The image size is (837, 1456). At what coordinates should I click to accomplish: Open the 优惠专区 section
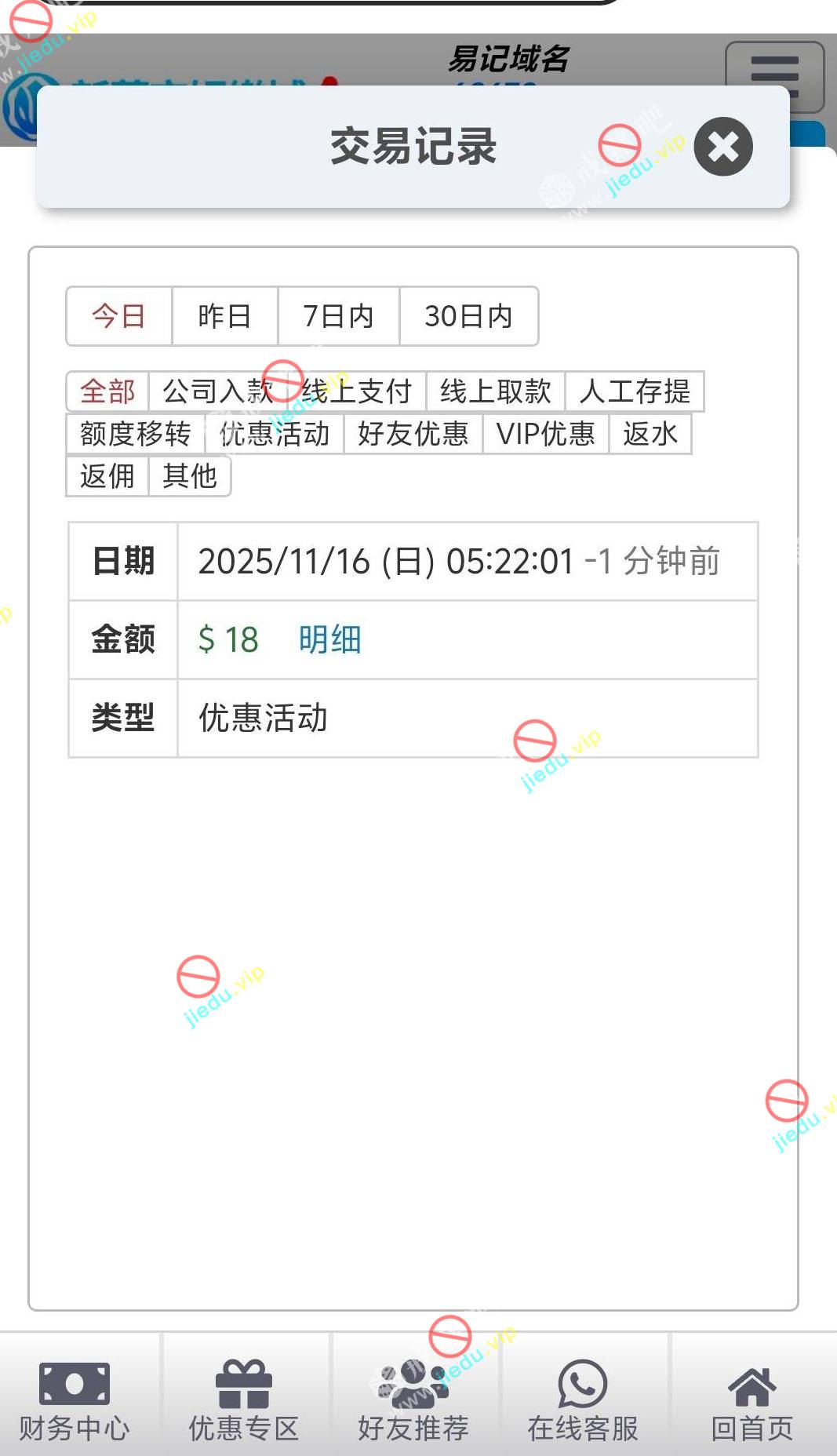[x=244, y=1400]
